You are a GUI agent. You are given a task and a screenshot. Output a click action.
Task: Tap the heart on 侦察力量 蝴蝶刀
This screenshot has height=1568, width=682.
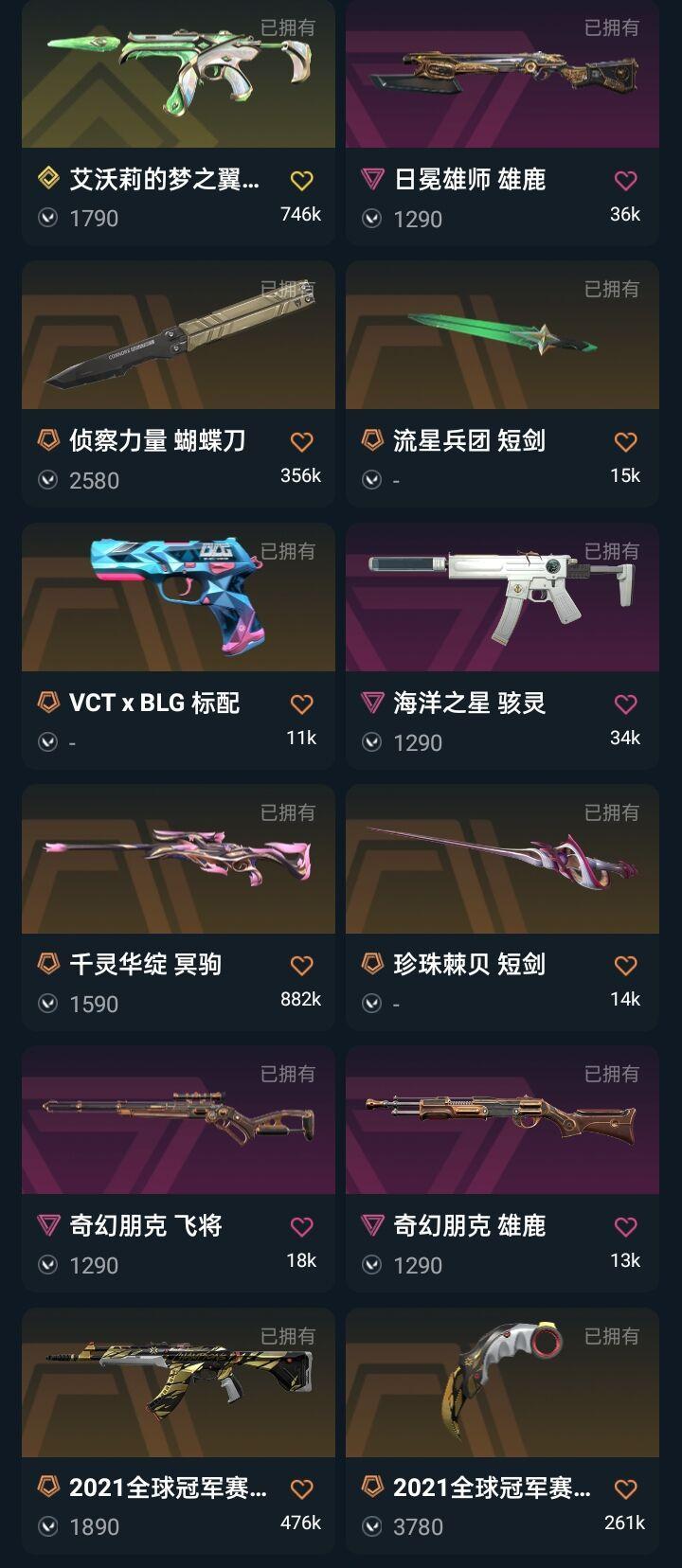coord(301,441)
